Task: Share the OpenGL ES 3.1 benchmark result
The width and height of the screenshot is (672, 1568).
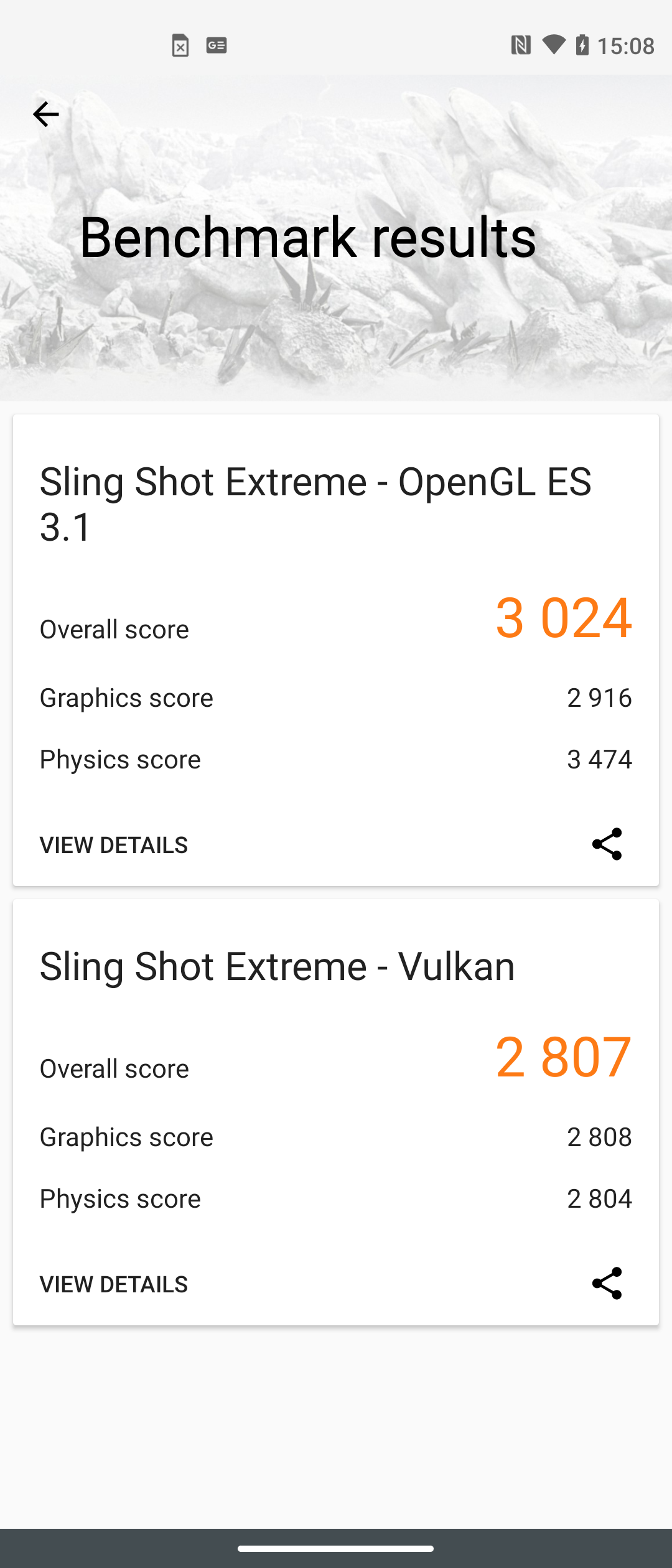Action: coord(607,844)
